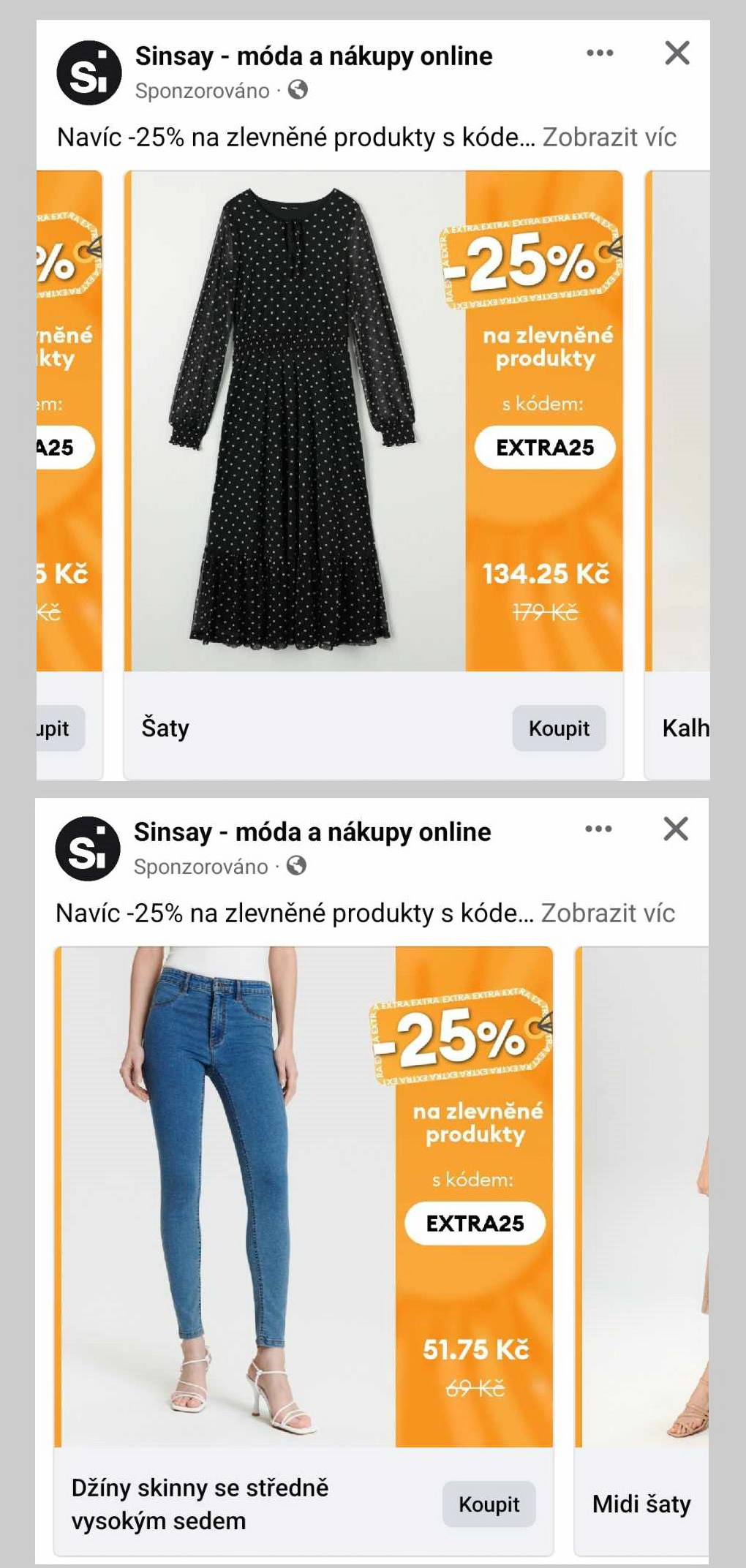Dismiss the ad post showing Šaty dress
The image size is (746, 1568).
[677, 53]
